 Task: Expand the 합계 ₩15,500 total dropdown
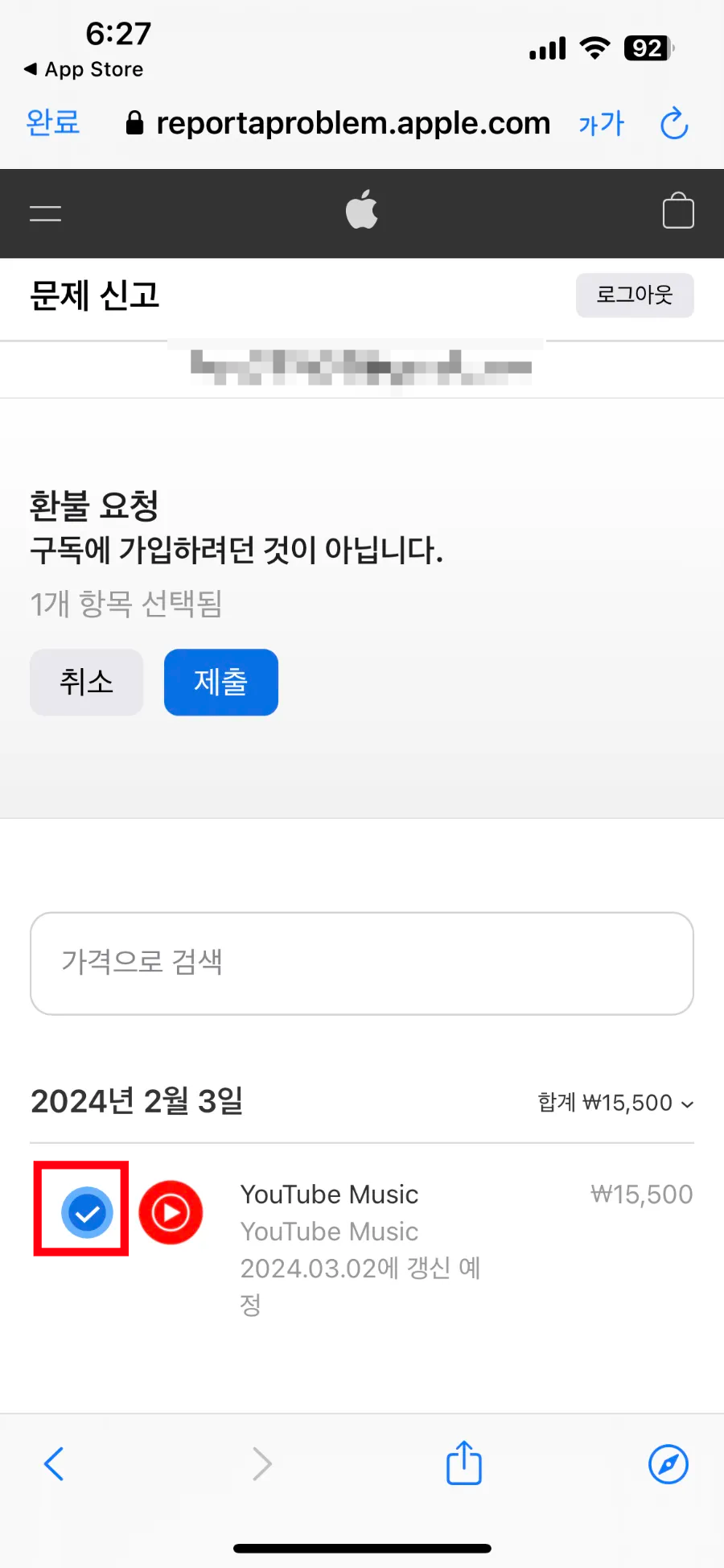[x=615, y=1103]
